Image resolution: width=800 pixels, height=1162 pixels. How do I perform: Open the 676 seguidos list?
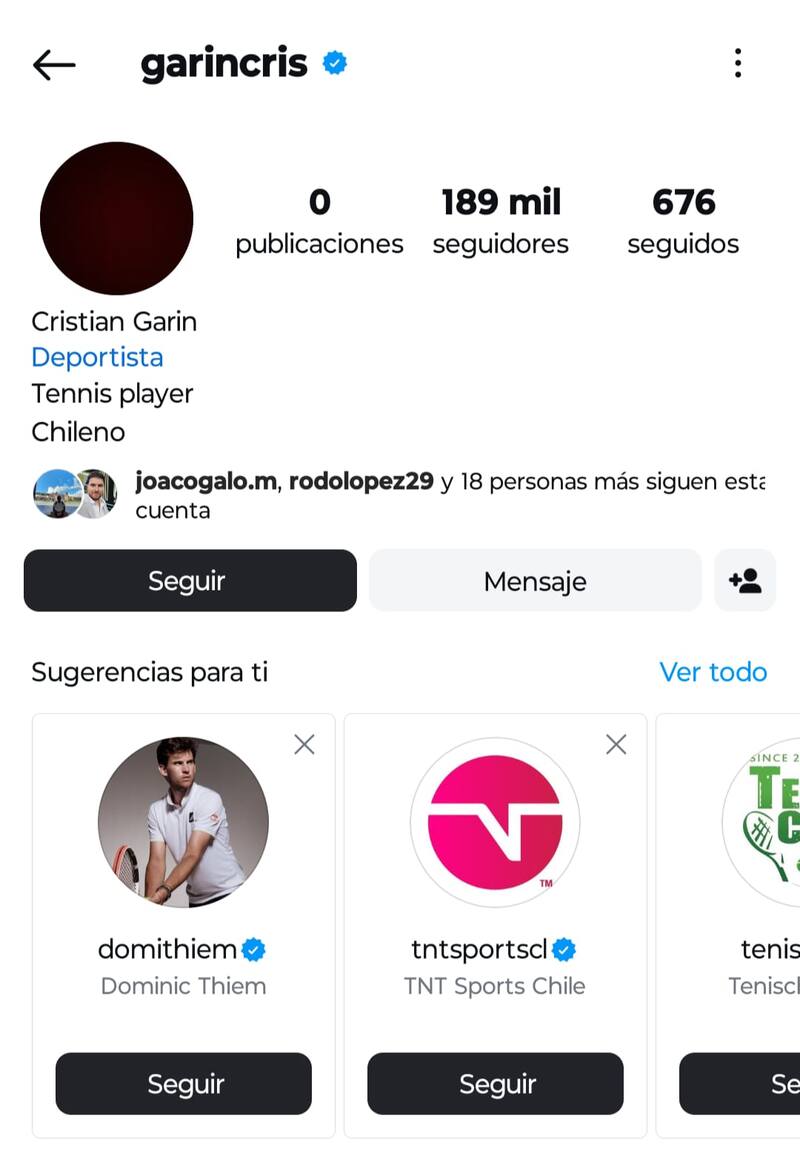(x=683, y=221)
